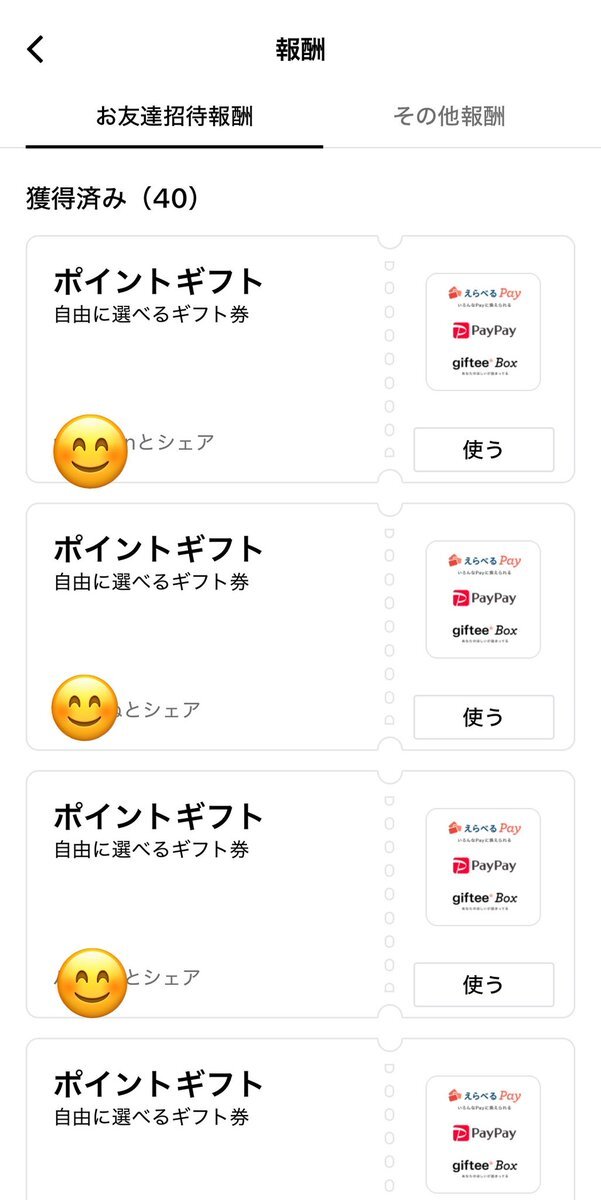601x1200 pixels.
Task: Redeem the third ポイントギフト coupon with 使う
Action: coord(483,985)
